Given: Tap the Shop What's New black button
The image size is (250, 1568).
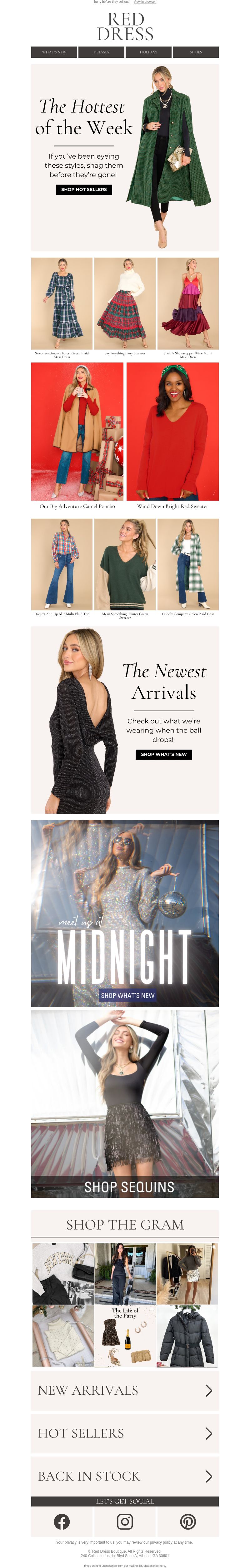Looking at the screenshot, I should pos(163,754).
